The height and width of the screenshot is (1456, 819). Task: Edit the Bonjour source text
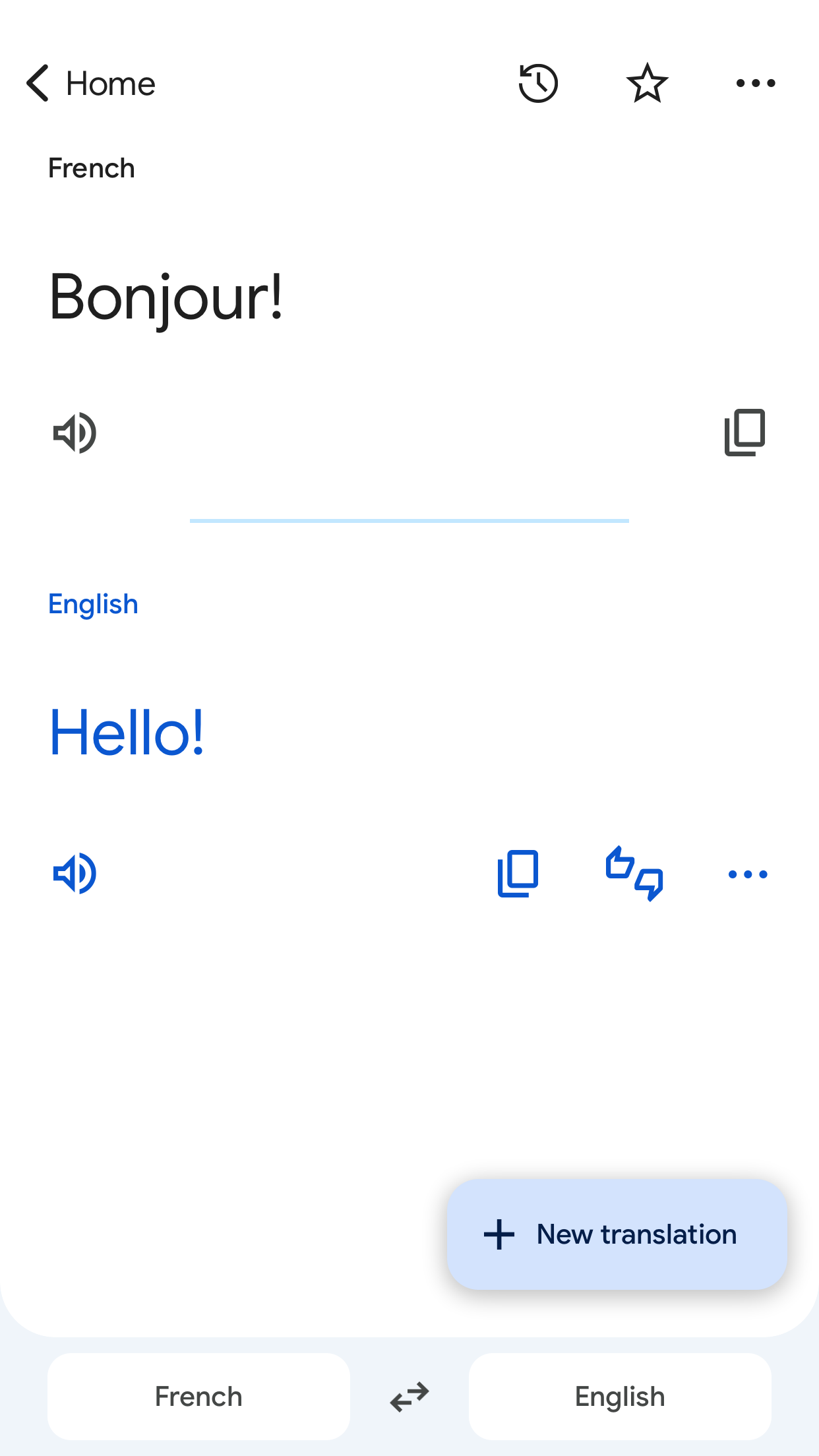tap(166, 298)
